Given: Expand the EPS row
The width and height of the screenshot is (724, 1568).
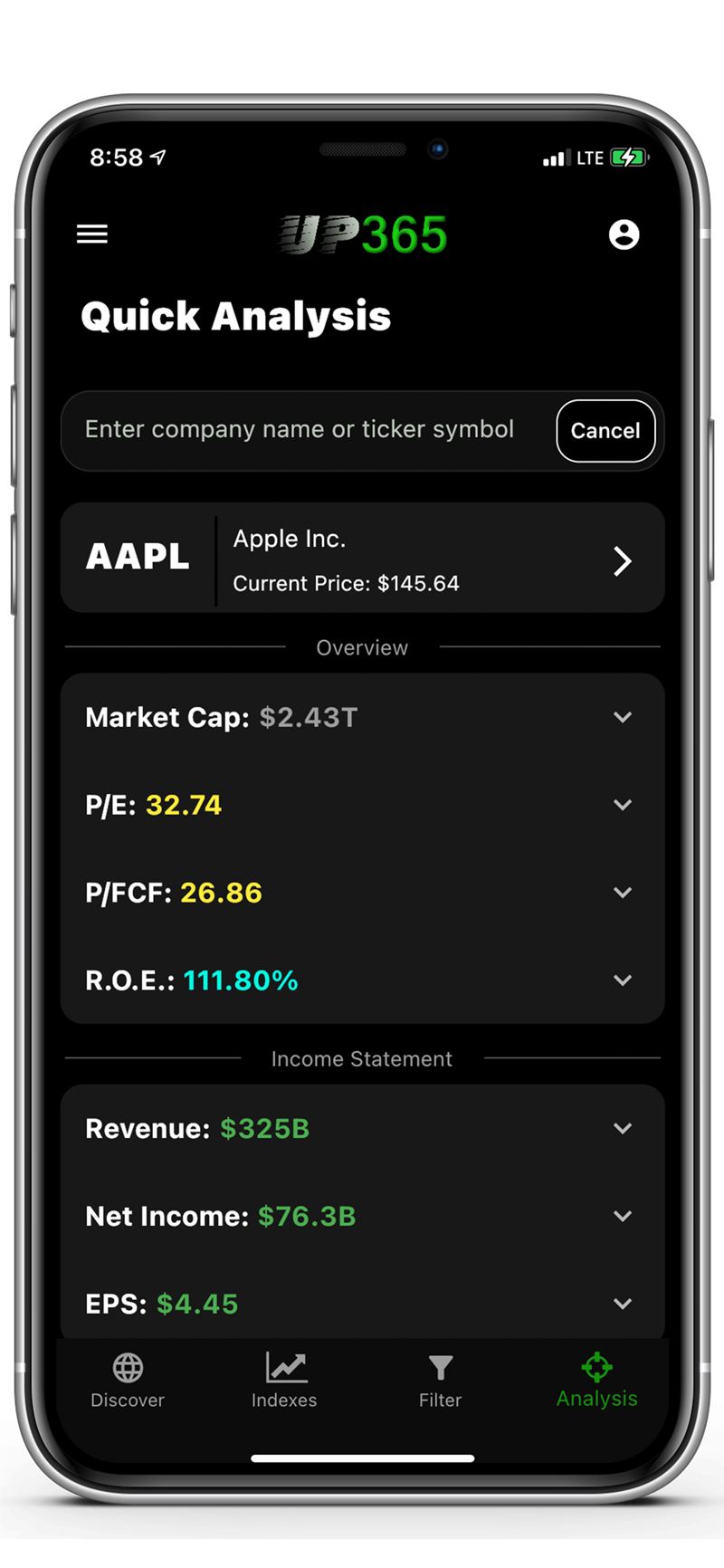Looking at the screenshot, I should tap(362, 1304).
